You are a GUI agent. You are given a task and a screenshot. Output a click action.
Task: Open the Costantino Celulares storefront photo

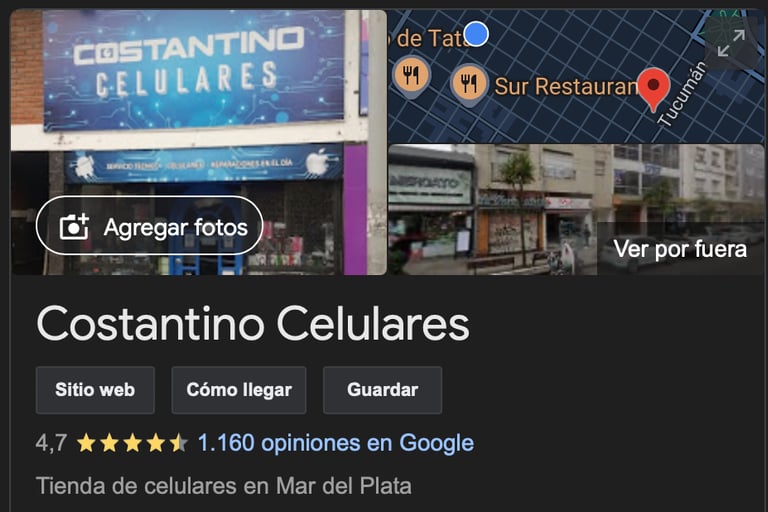click(x=200, y=100)
